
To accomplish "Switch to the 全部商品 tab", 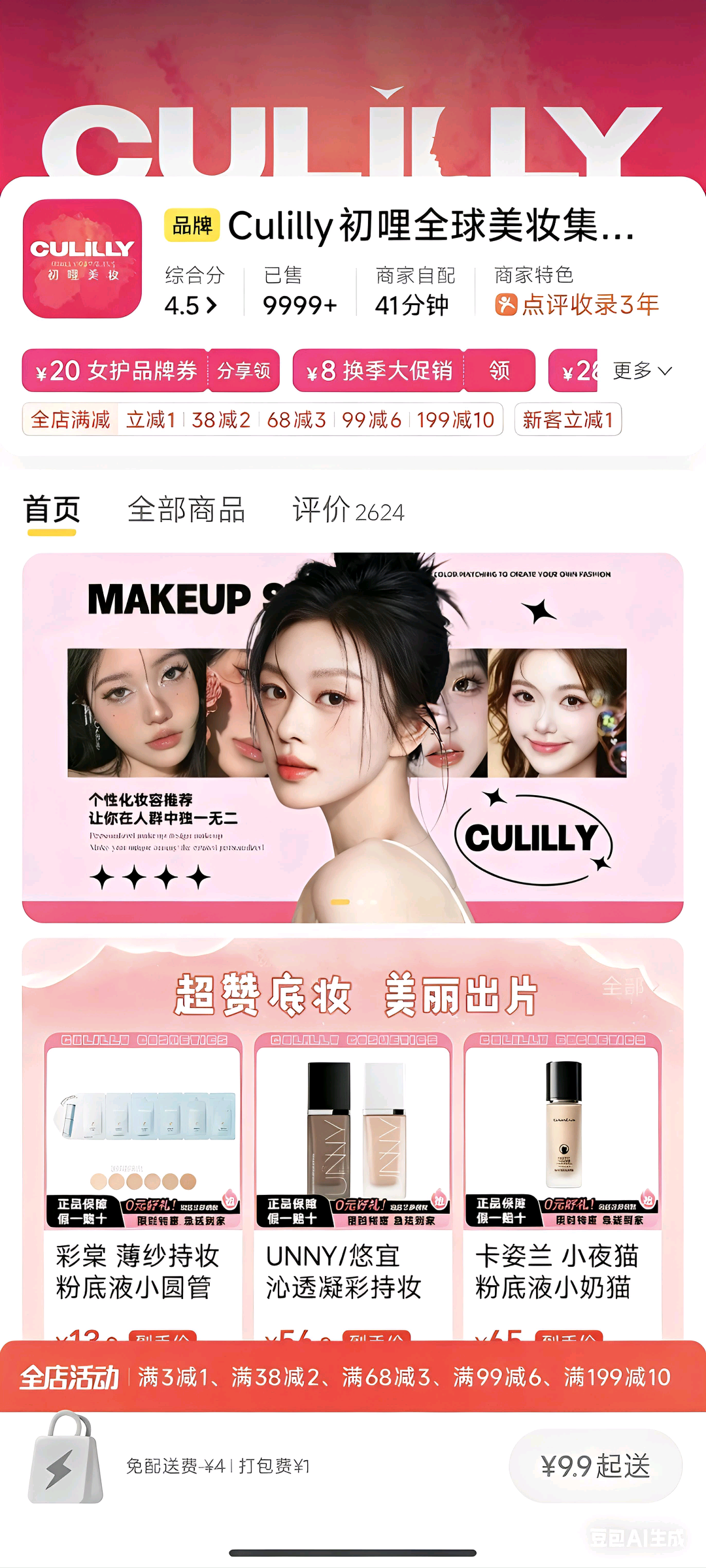I will pos(186,510).
